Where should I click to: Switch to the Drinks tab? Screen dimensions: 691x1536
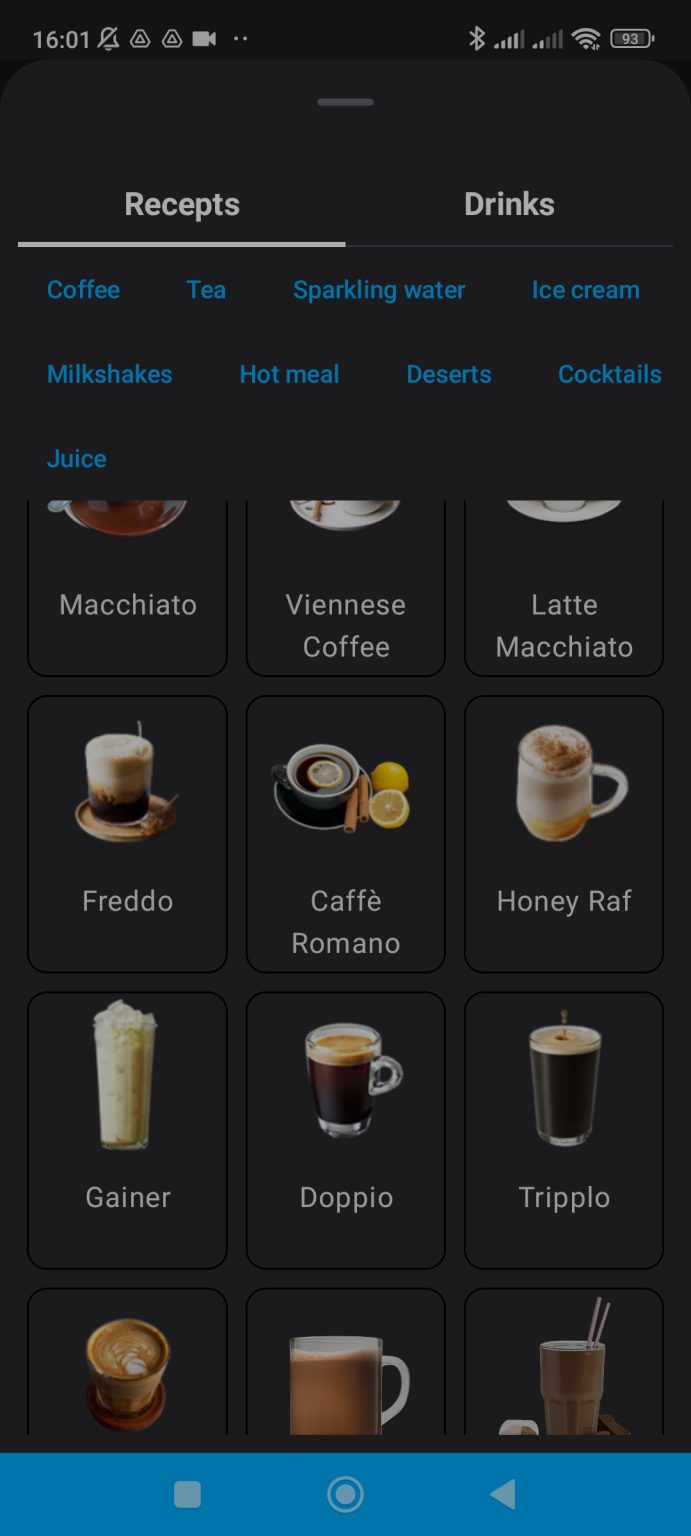(509, 205)
